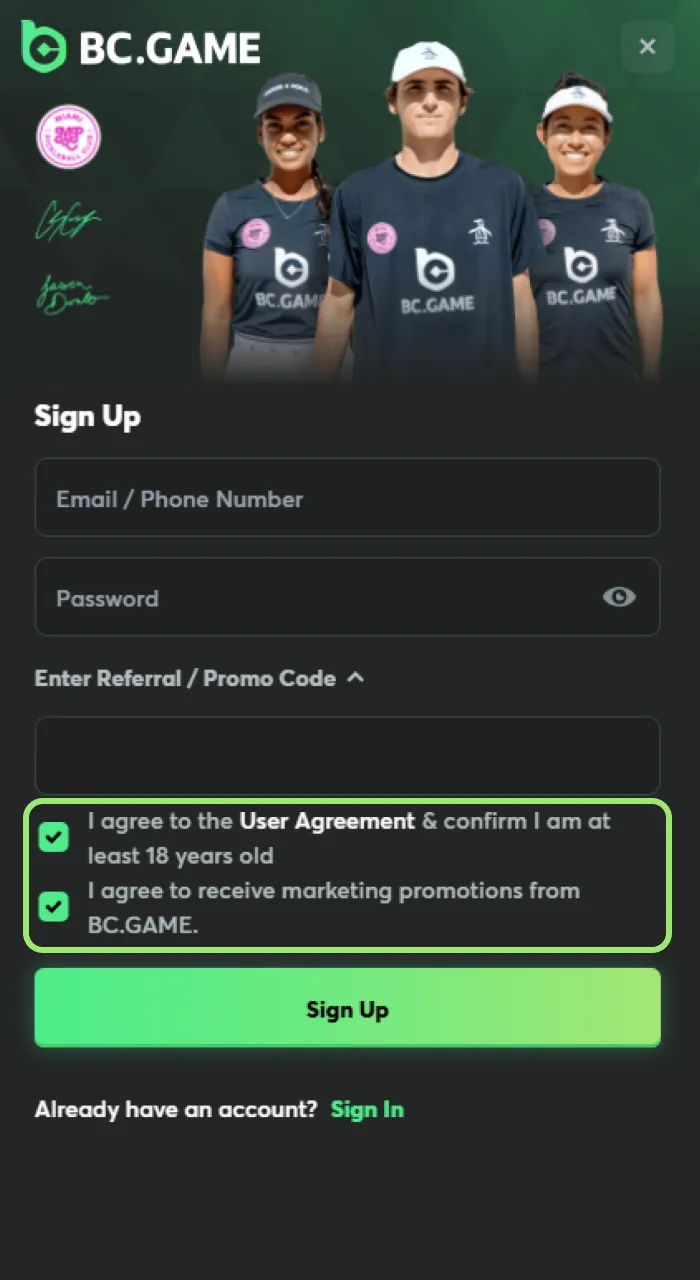
Task: Show the password with the eye icon
Action: (619, 597)
